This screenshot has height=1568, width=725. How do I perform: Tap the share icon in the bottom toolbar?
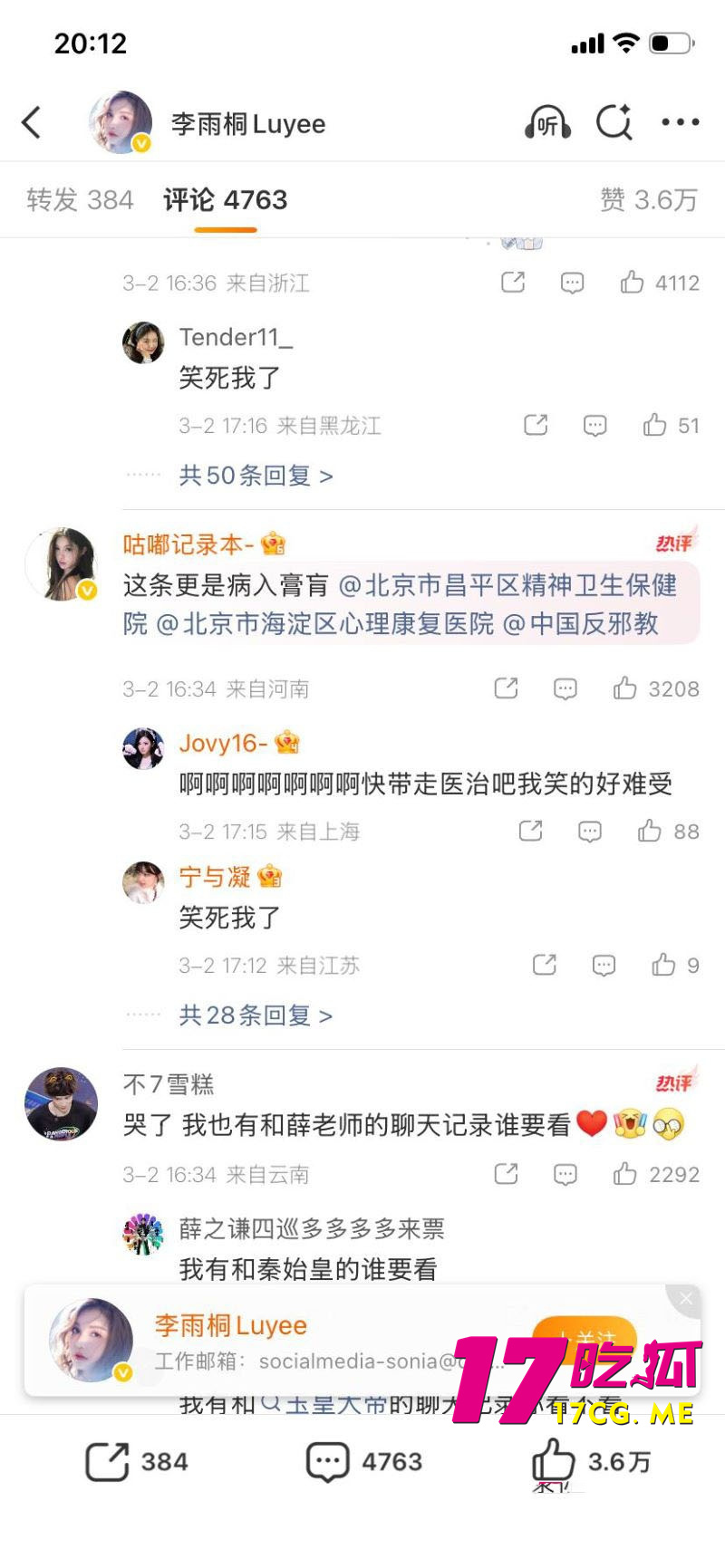coord(109,1460)
